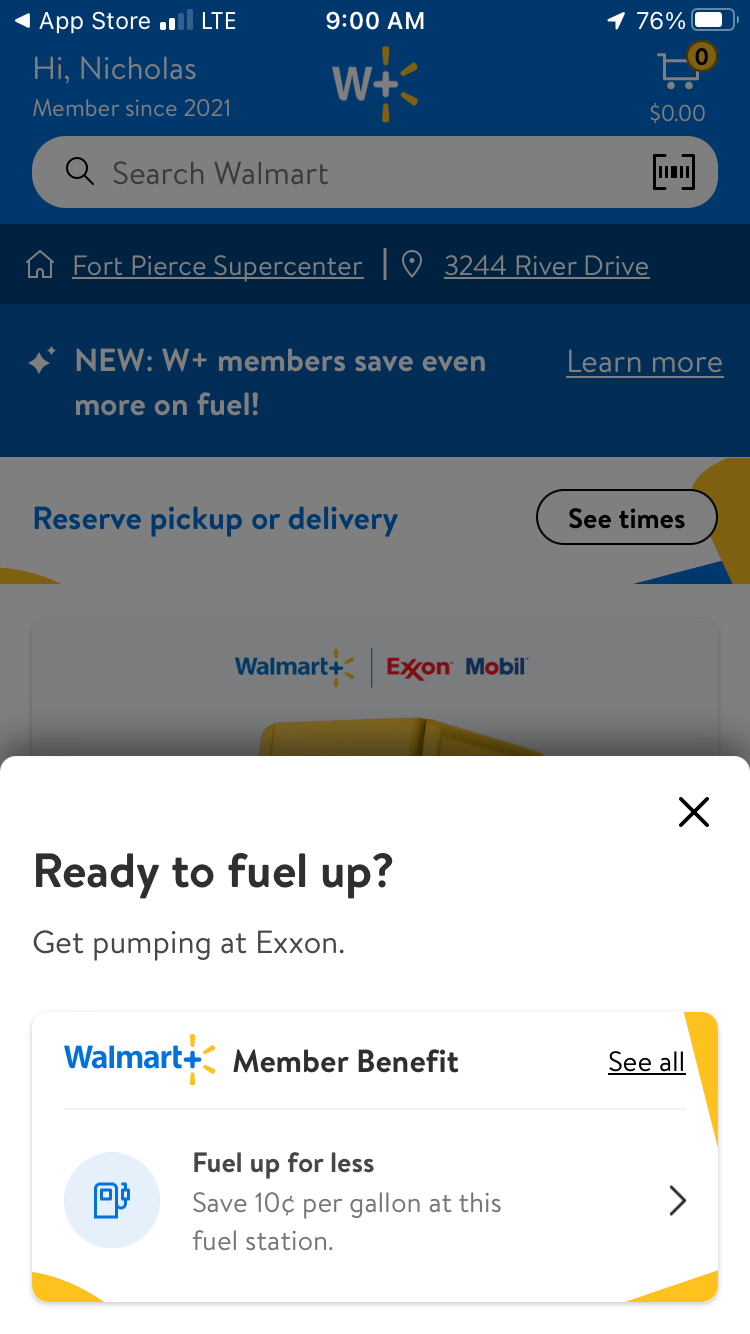Tap Learn more about fuel savings

point(644,362)
